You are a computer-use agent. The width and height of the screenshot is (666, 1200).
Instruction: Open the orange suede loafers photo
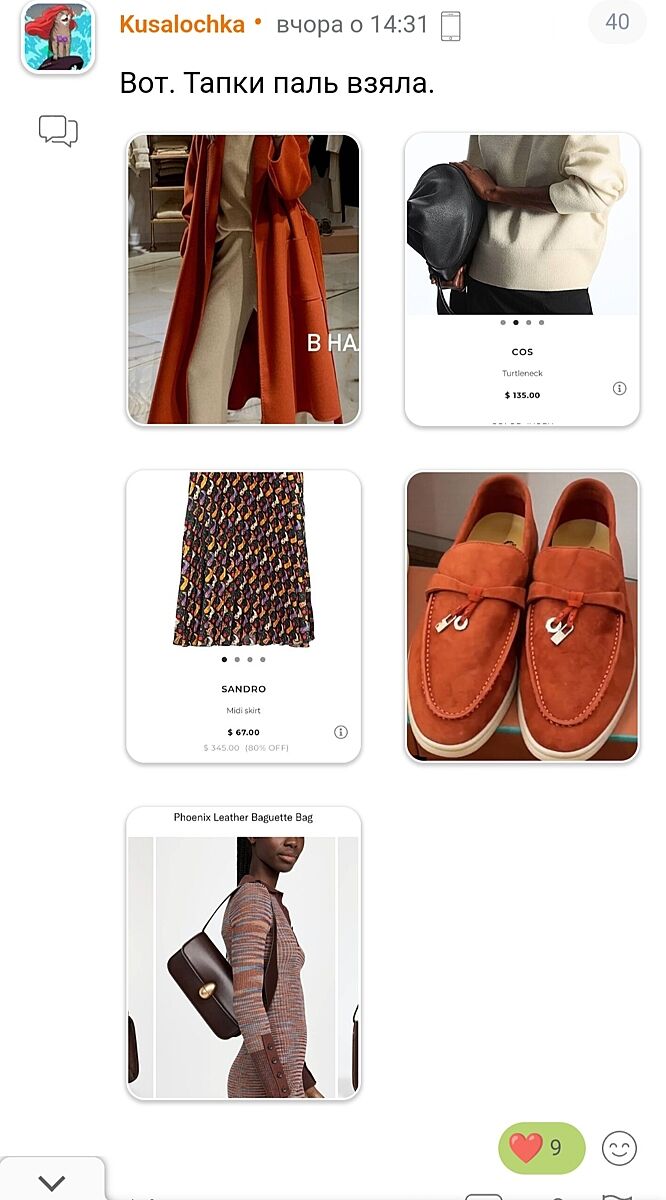521,616
